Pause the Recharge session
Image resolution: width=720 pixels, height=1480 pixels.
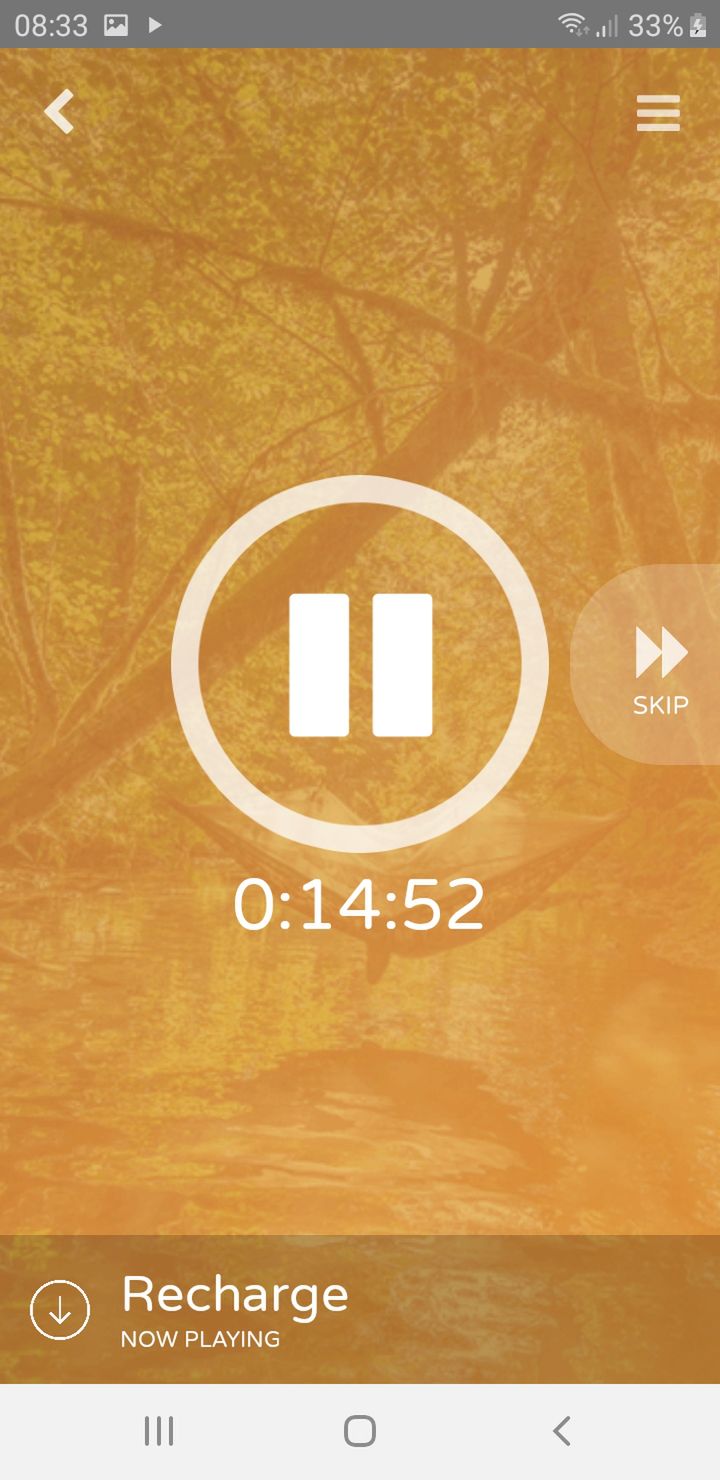point(360,664)
